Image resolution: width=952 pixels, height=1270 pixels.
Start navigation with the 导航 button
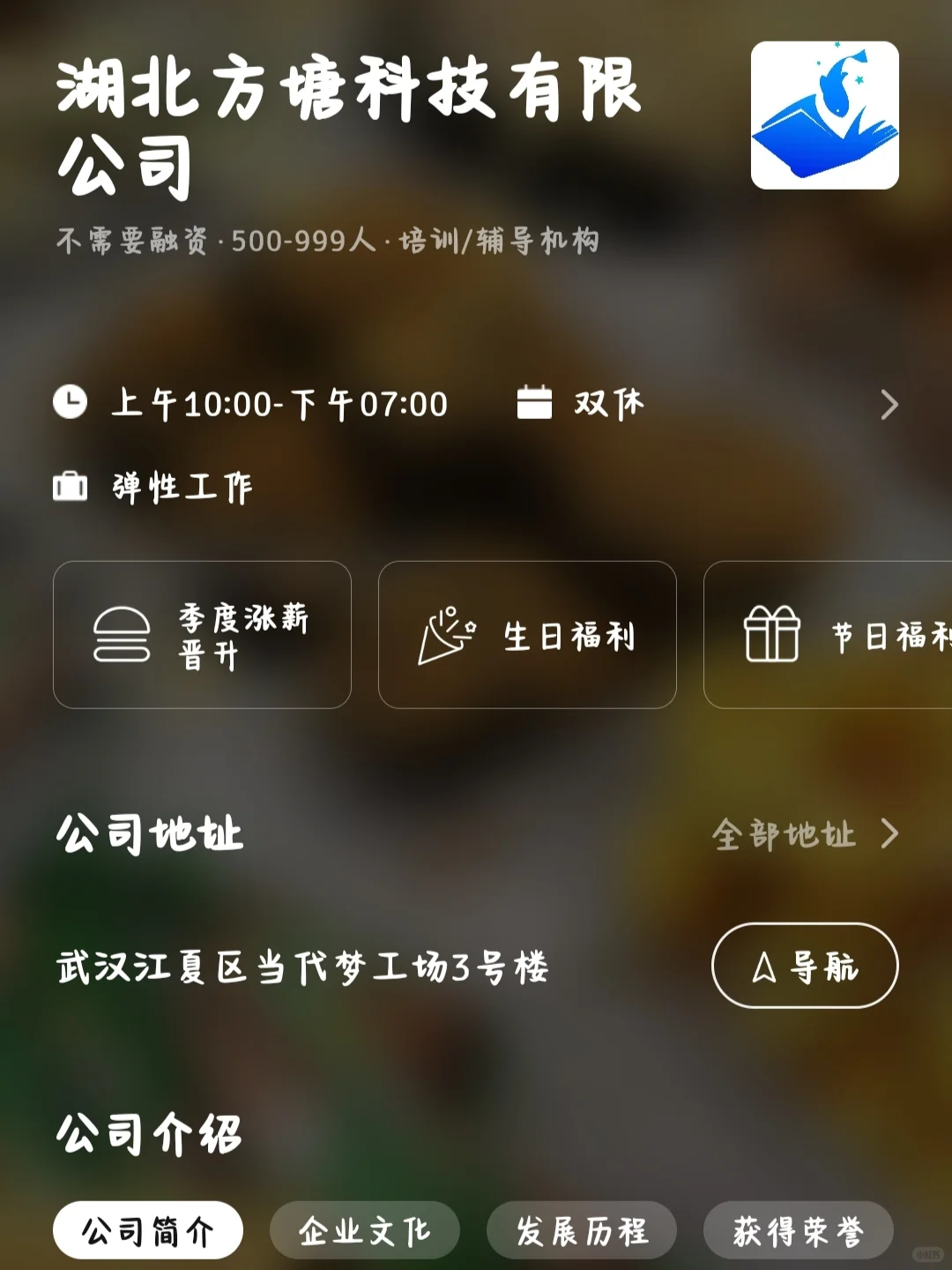pyautogui.click(x=804, y=966)
